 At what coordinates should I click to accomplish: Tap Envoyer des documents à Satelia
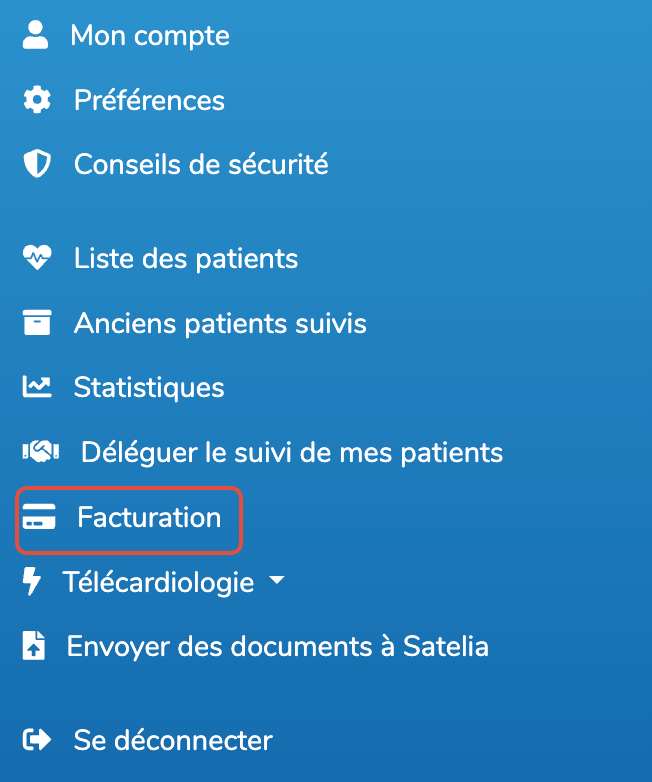coord(277,646)
